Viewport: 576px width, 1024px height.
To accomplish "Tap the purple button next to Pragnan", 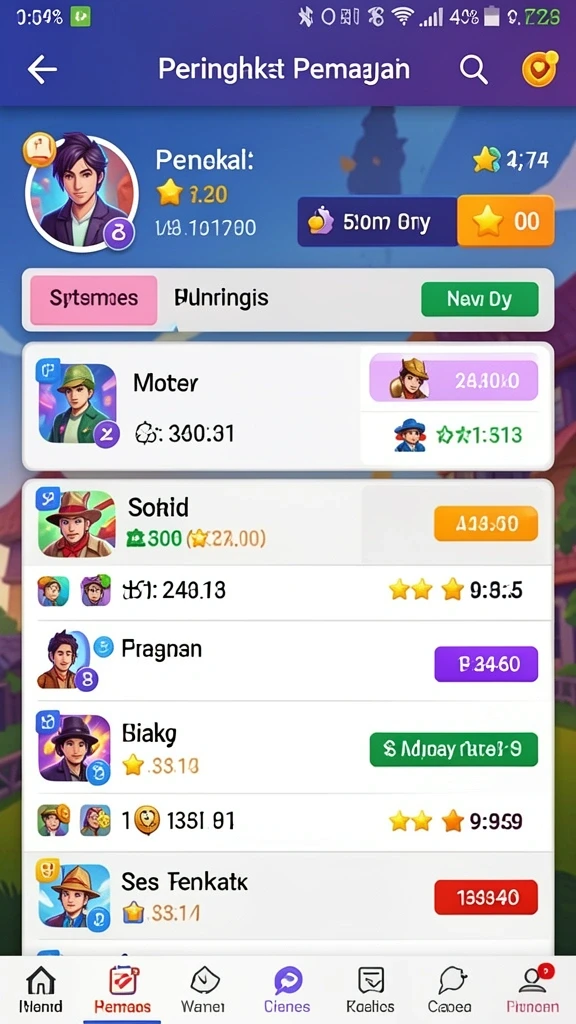I will (x=486, y=664).
